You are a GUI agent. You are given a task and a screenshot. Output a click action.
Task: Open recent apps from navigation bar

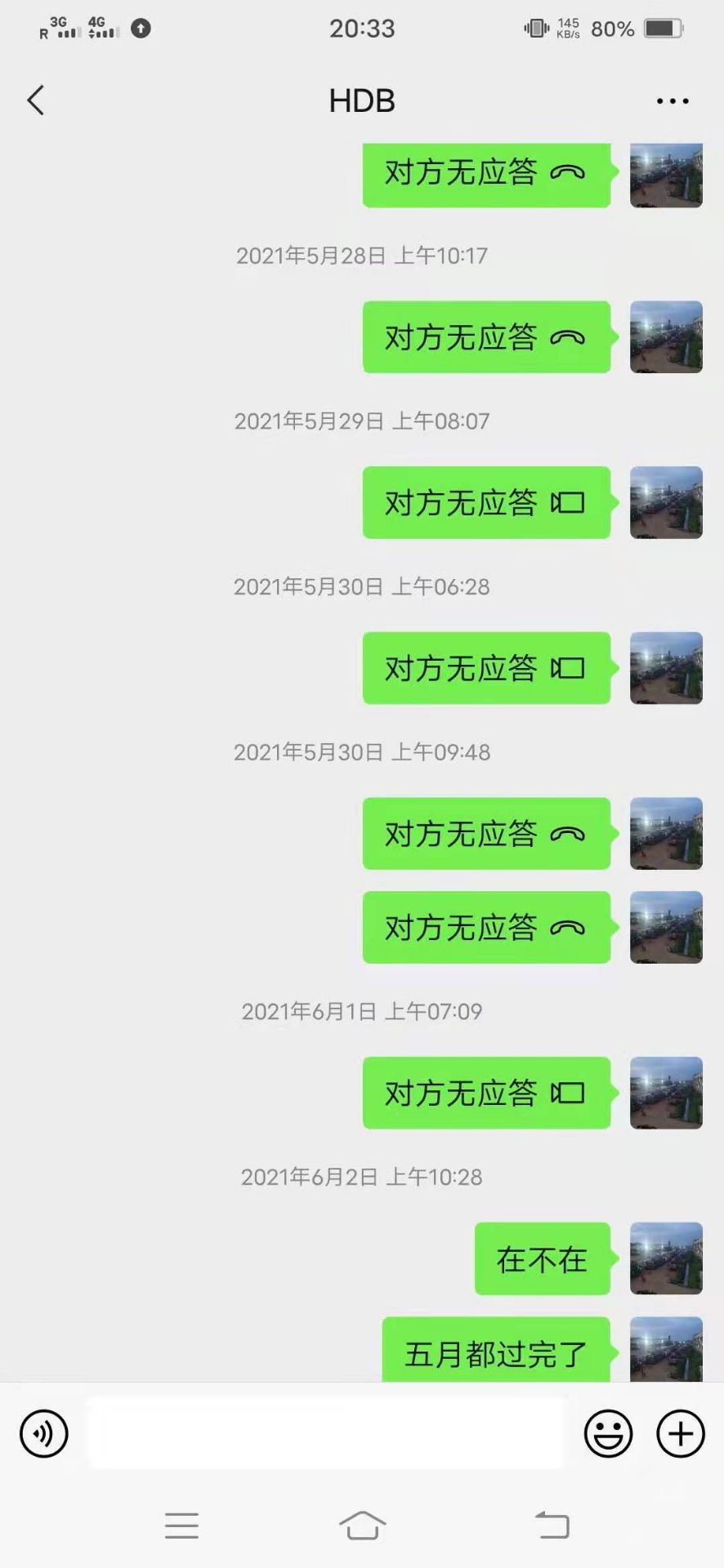(181, 1525)
